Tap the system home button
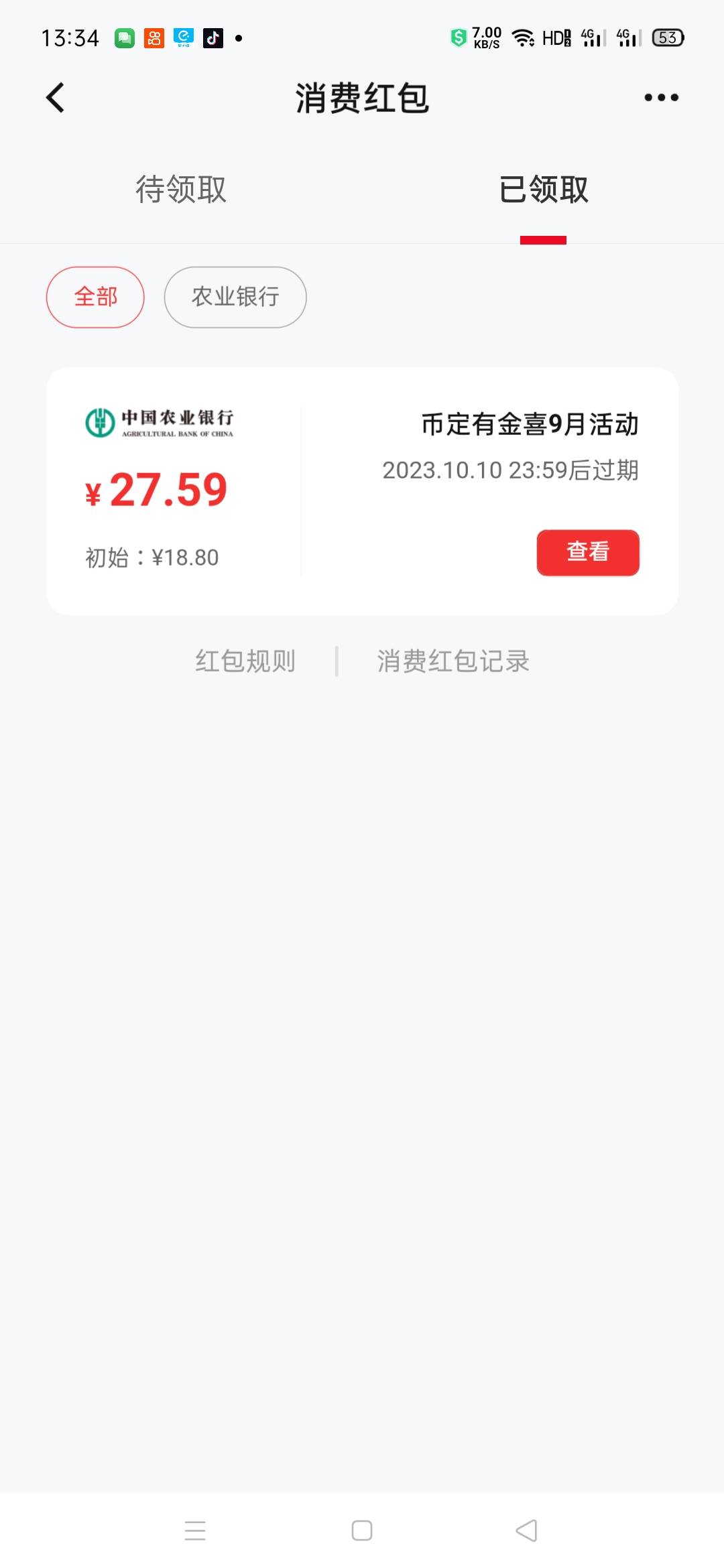This screenshot has width=724, height=1568. coord(362,1530)
